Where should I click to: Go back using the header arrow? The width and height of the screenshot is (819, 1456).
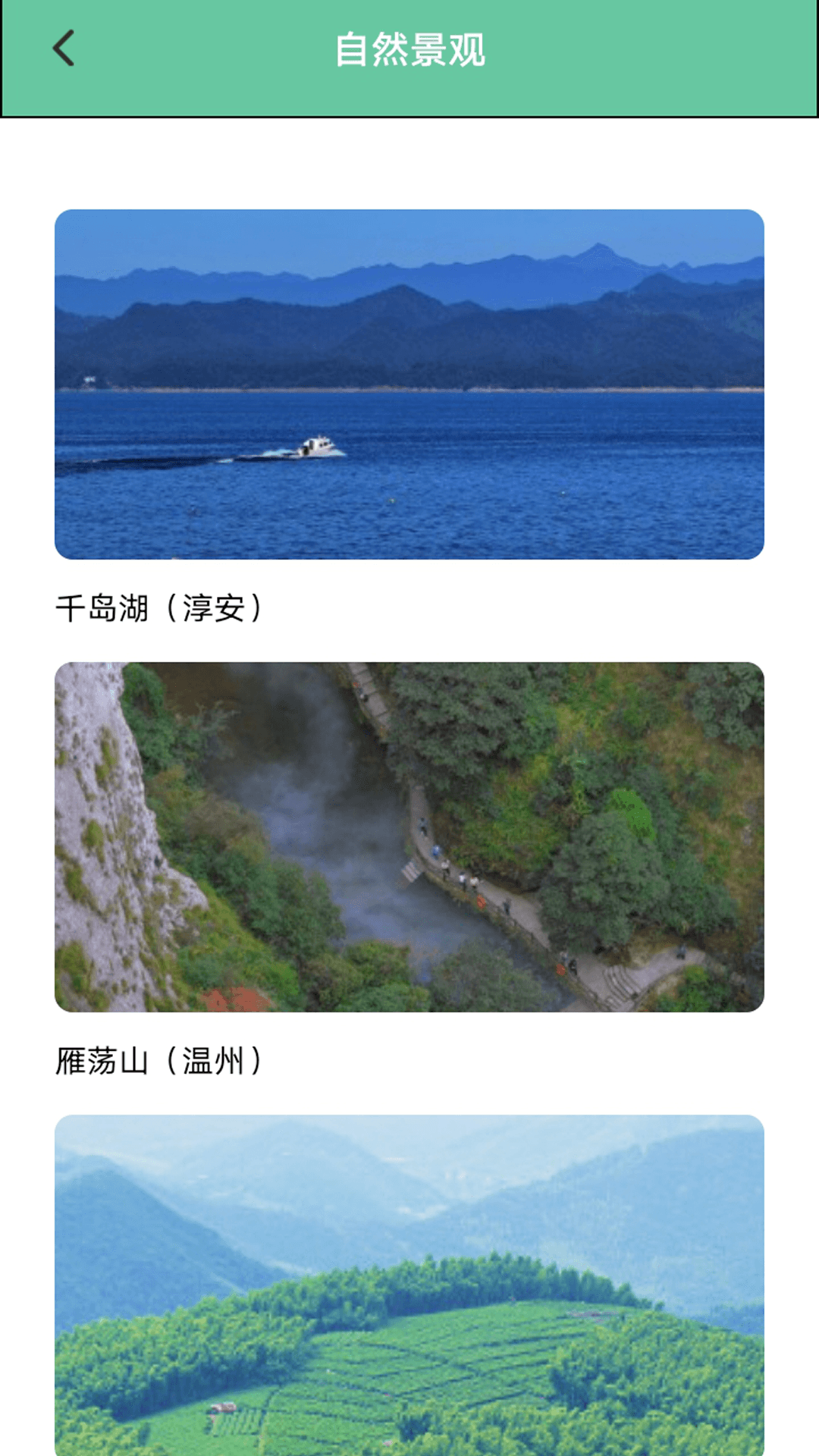[64, 49]
